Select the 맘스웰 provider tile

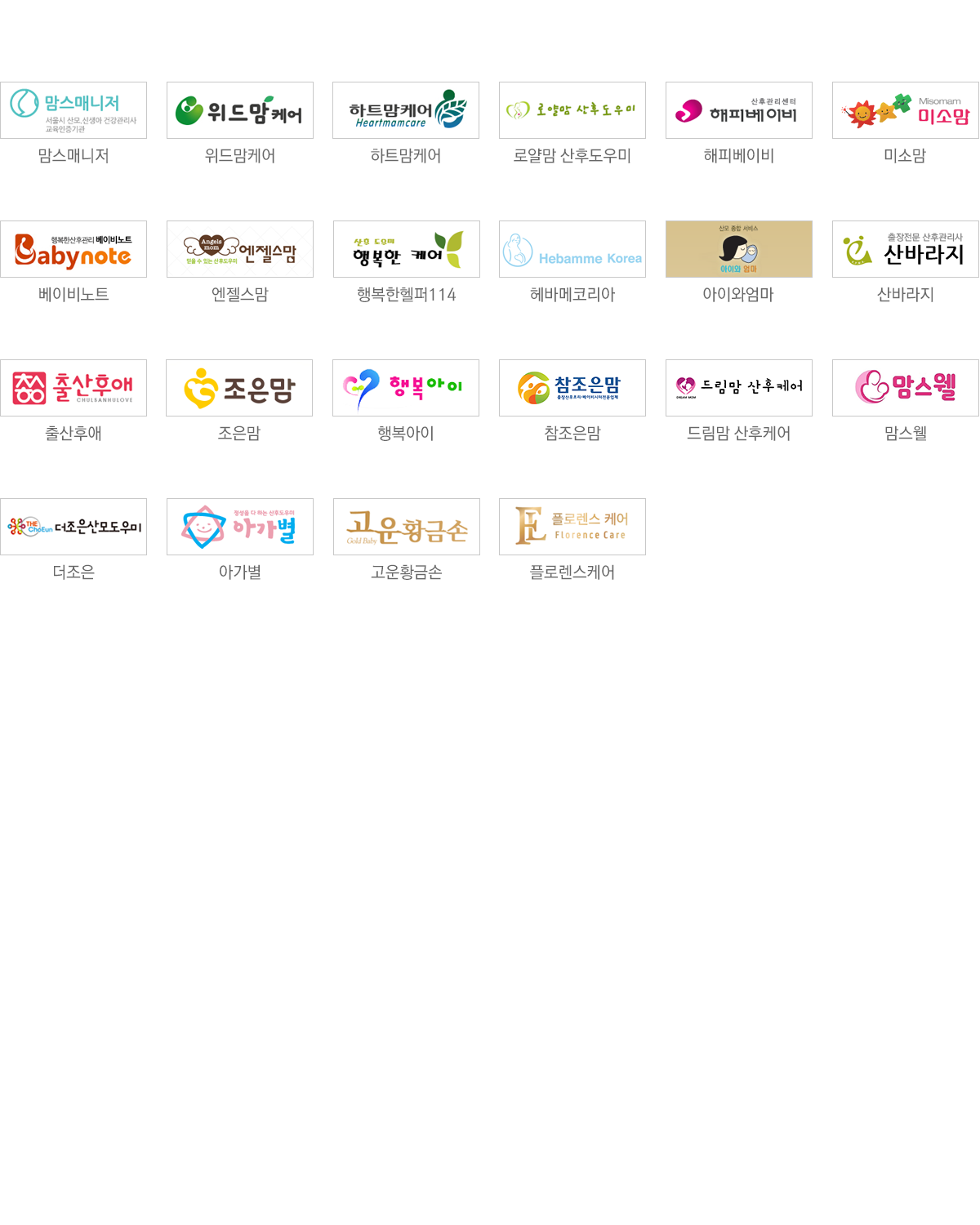[905, 388]
